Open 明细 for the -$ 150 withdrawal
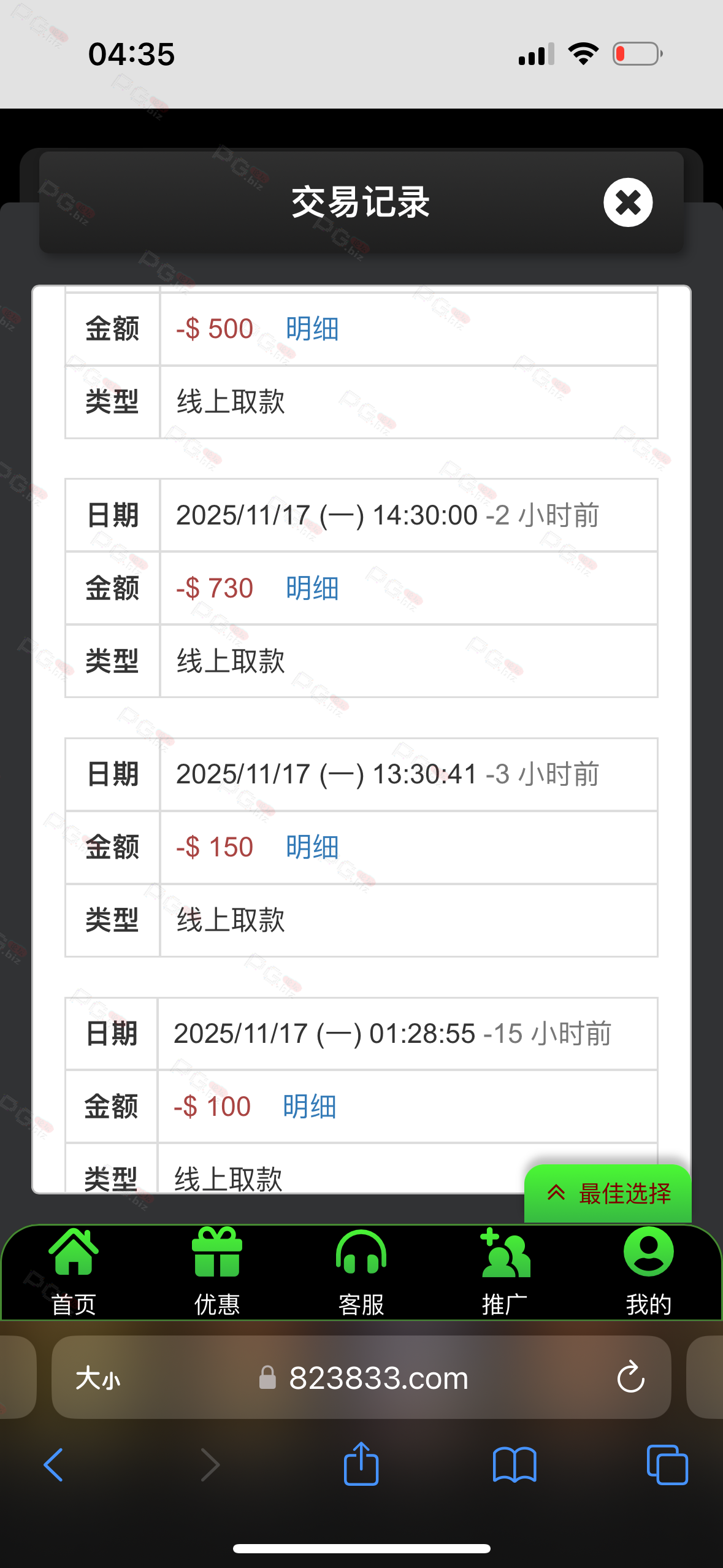 click(x=312, y=847)
